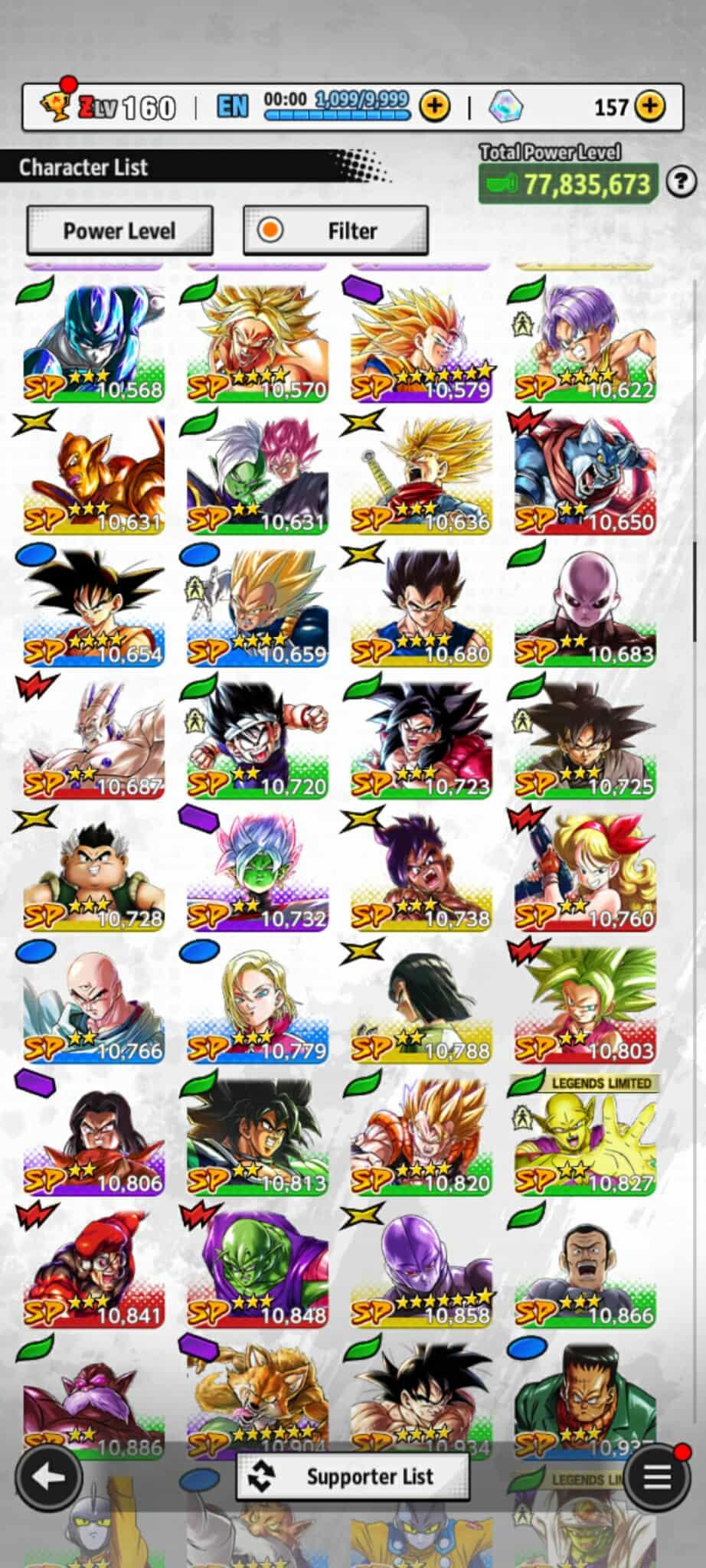Select the Goku card with 10,654

click(93, 607)
